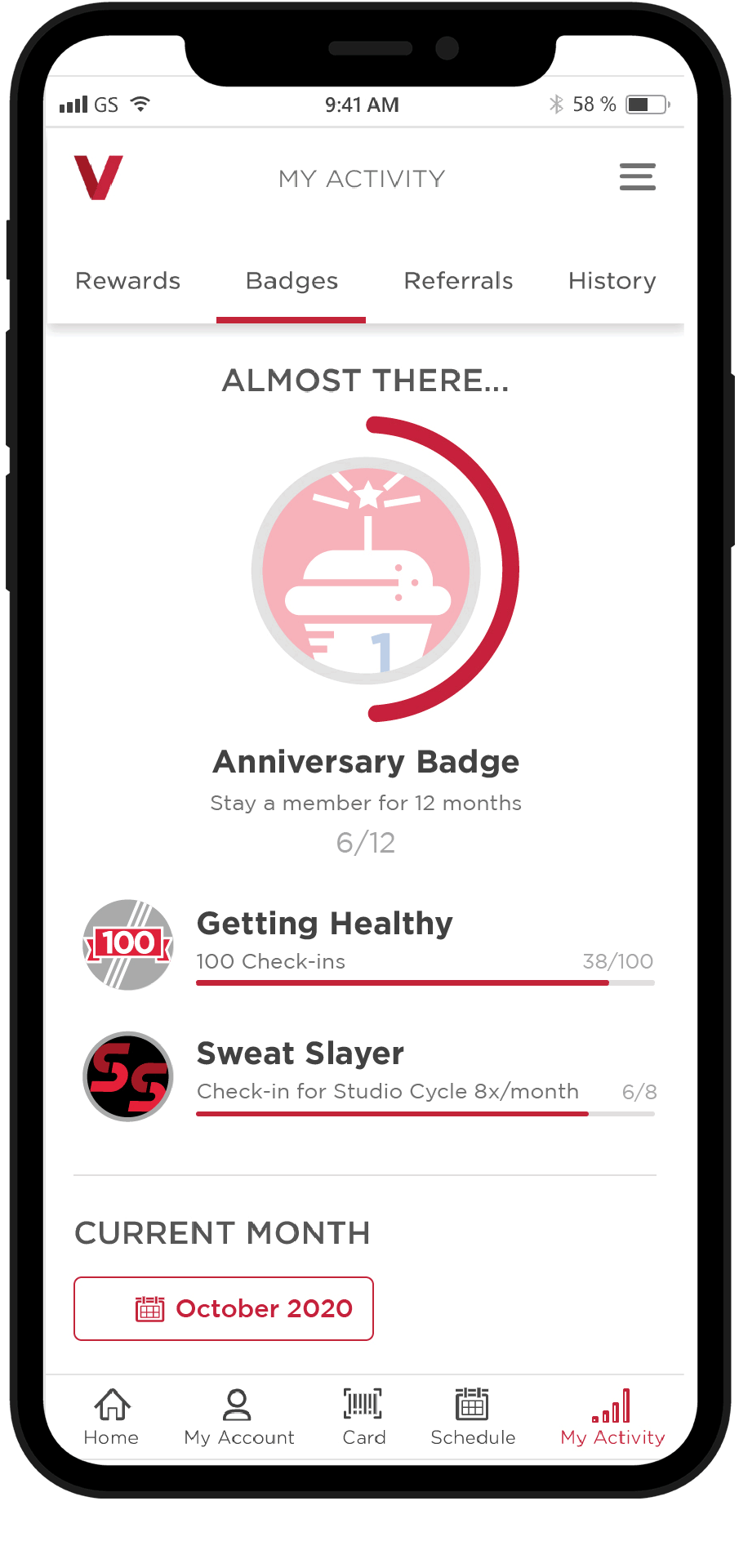Tap My Activity in bottom bar
The image size is (739, 1568).
[x=612, y=1418]
